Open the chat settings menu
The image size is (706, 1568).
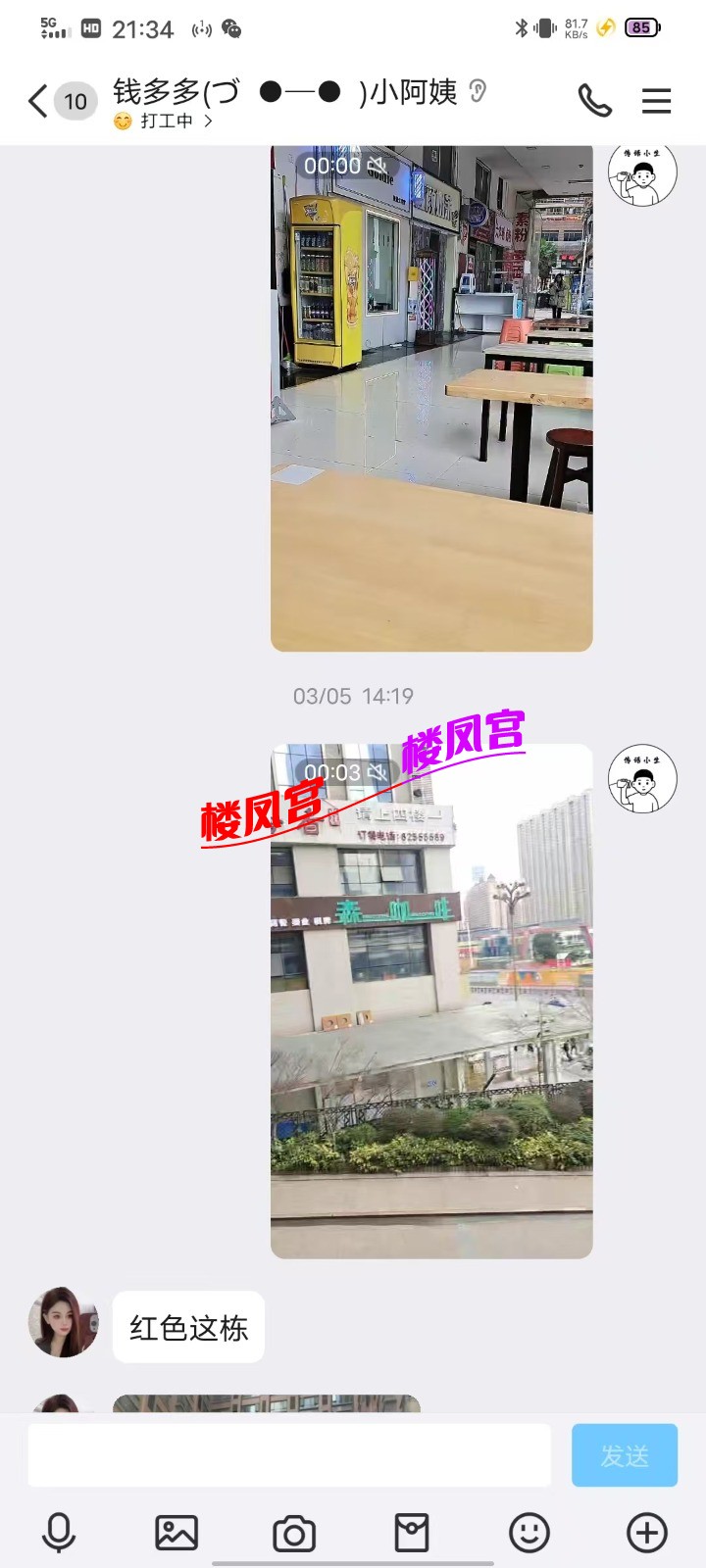pyautogui.click(x=656, y=101)
